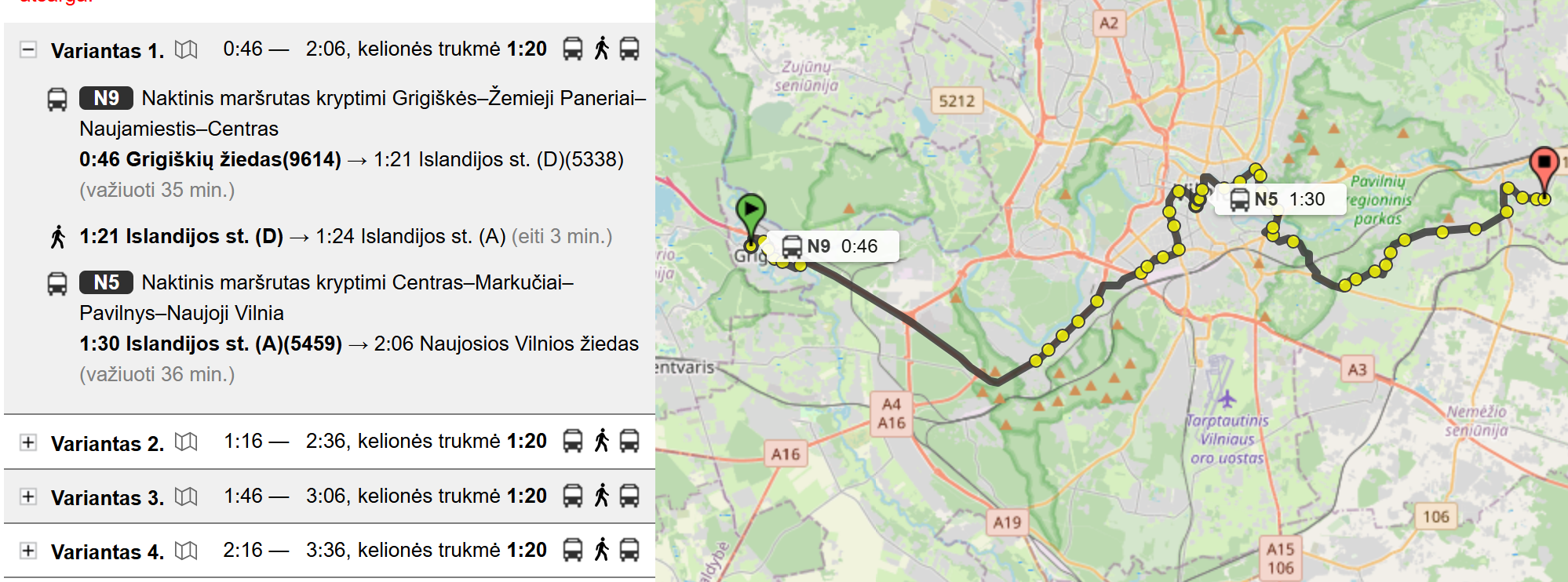Expand Variantas 3 departing at 1:46
The image size is (1568, 582).
click(x=28, y=497)
